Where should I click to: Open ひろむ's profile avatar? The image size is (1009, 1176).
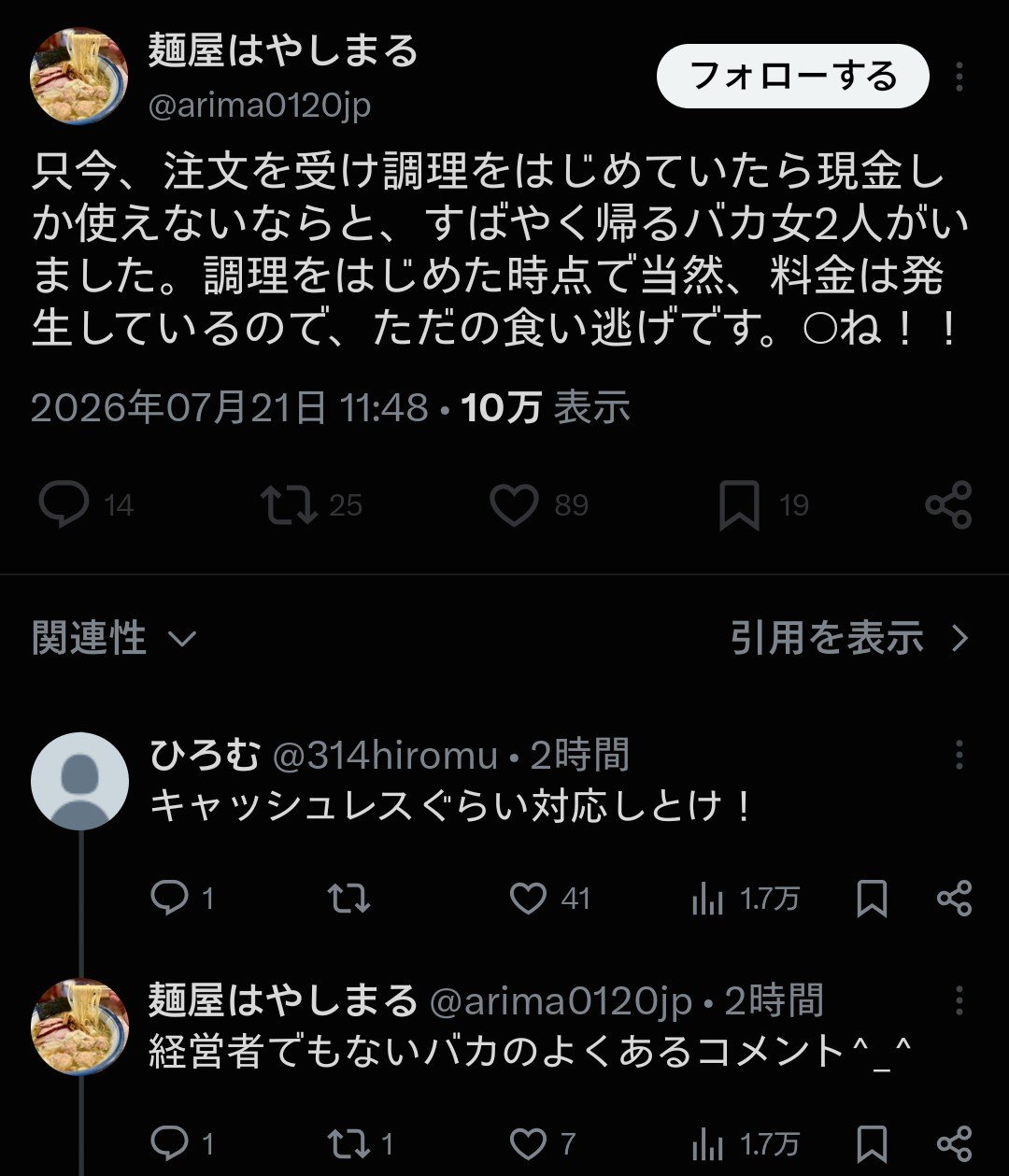coord(79,781)
